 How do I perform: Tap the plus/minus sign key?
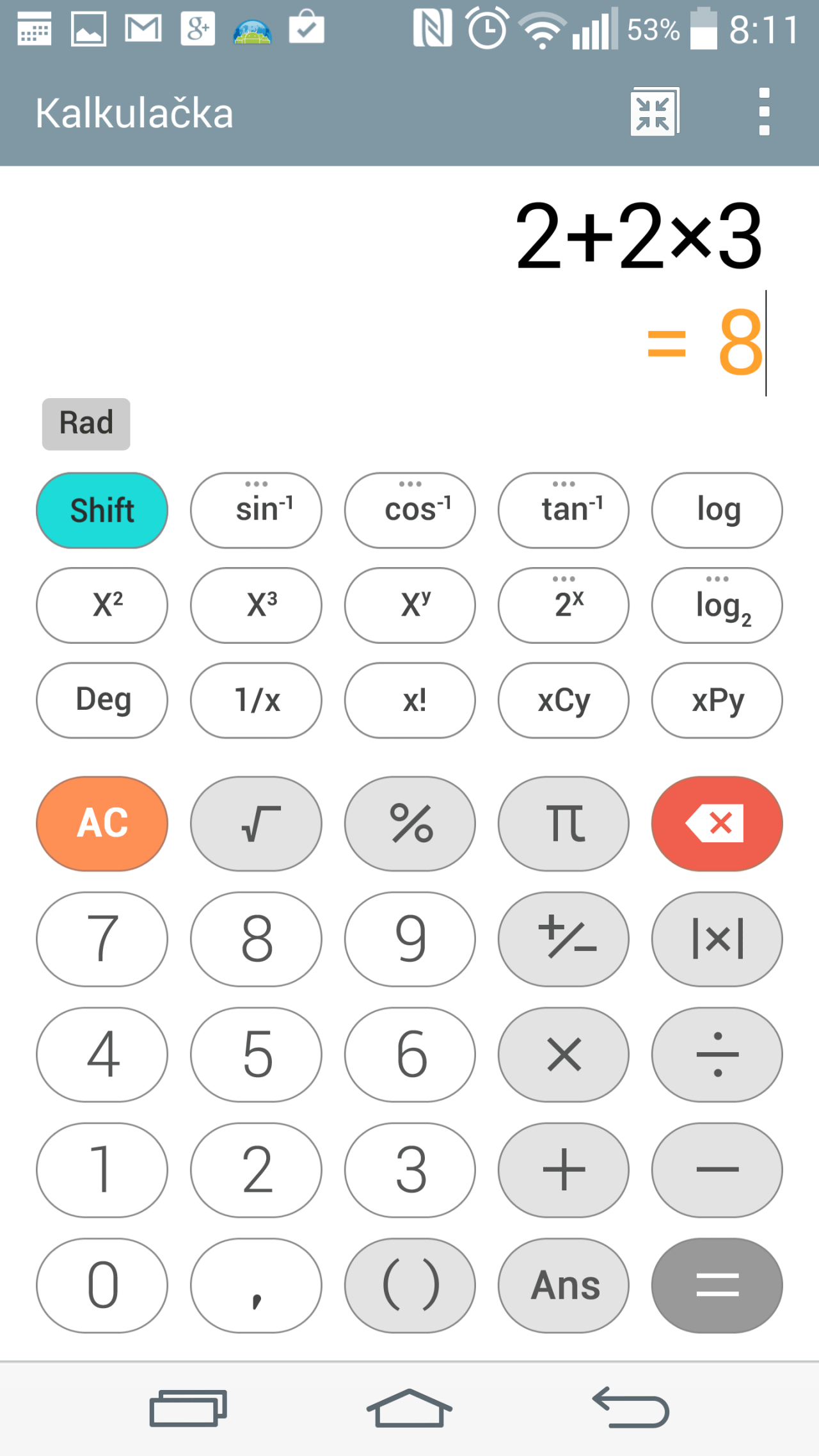[x=564, y=939]
